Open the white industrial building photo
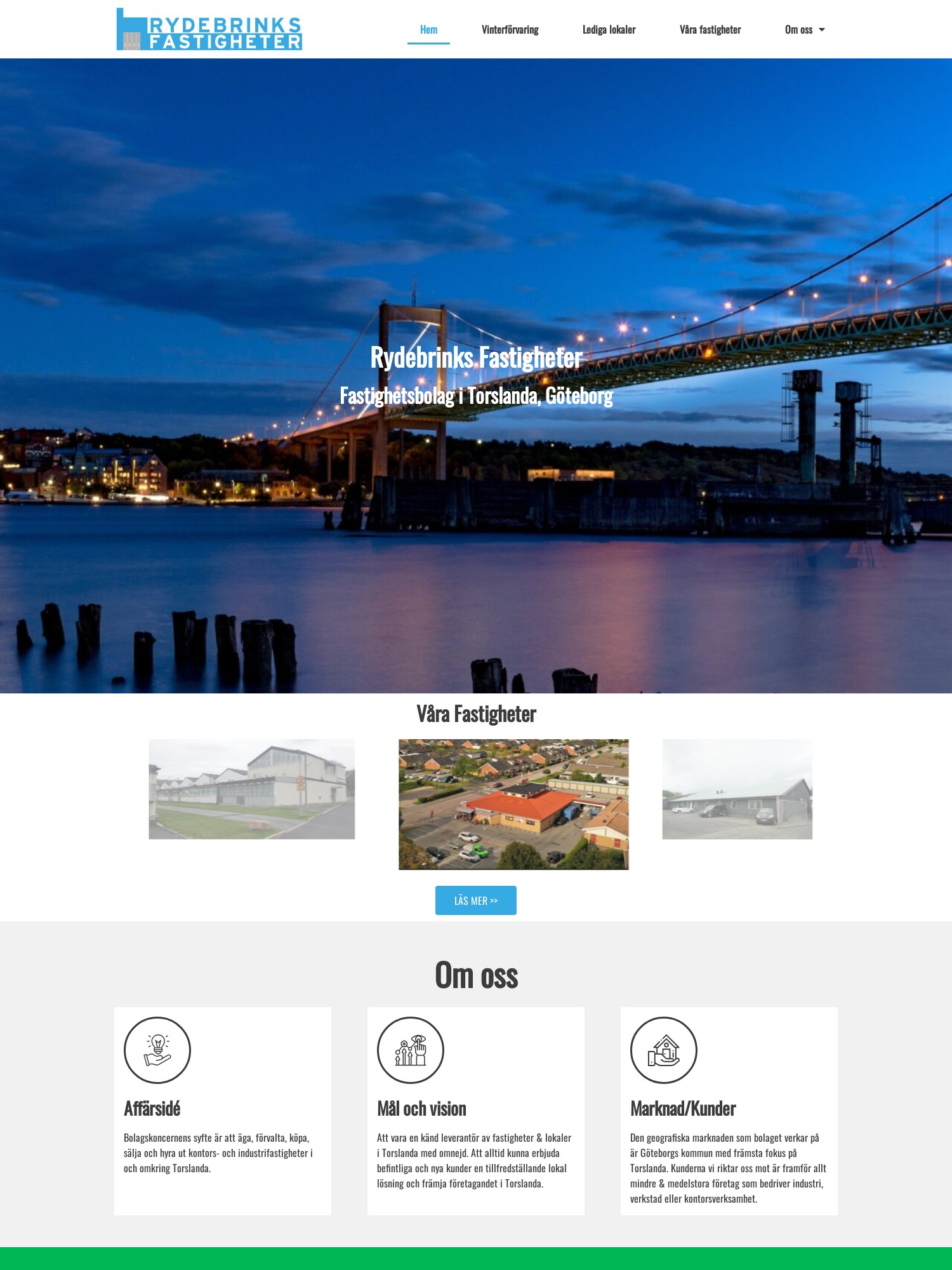Image resolution: width=952 pixels, height=1270 pixels. pyautogui.click(x=252, y=789)
